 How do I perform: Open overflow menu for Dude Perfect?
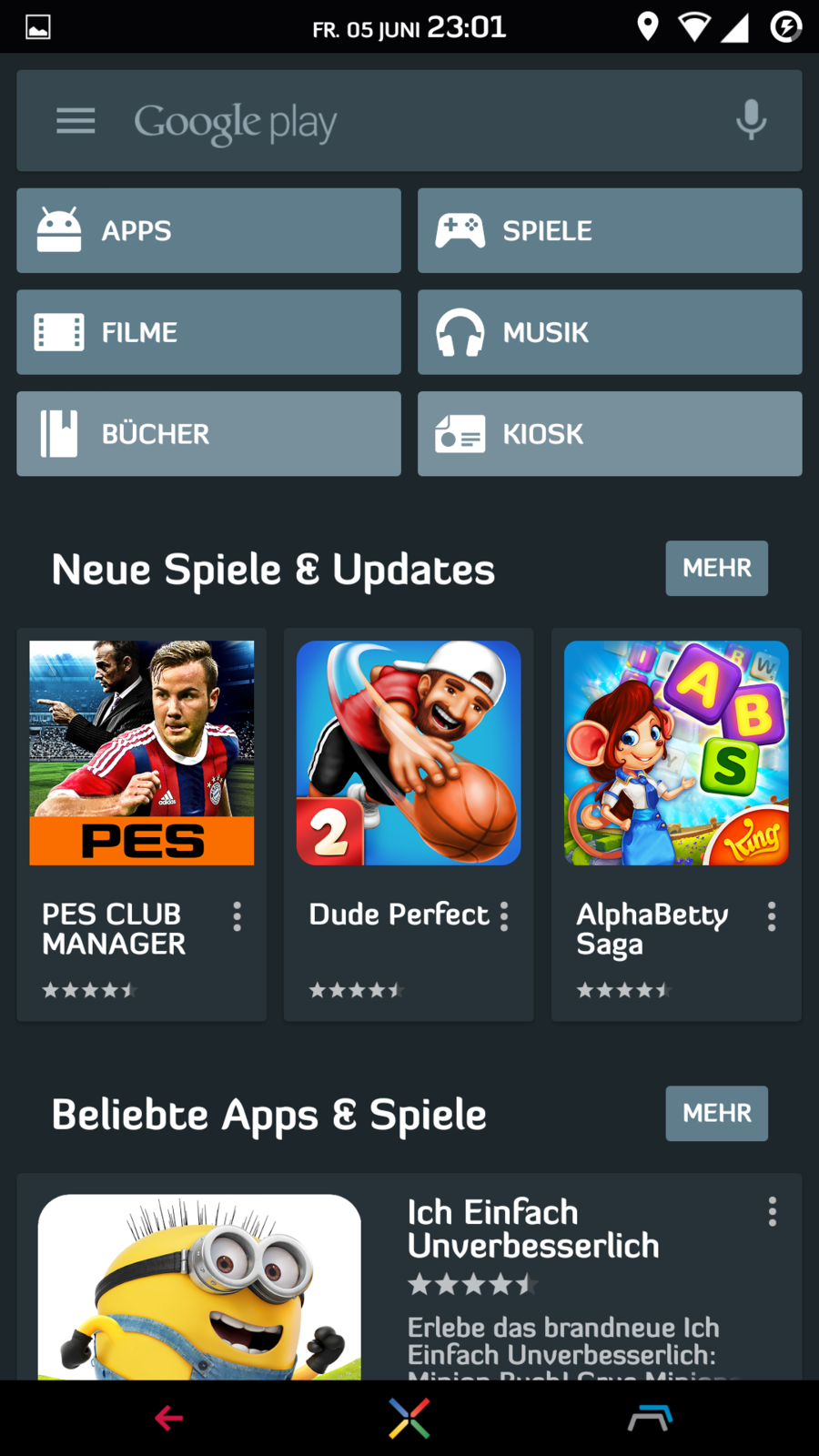[x=504, y=916]
